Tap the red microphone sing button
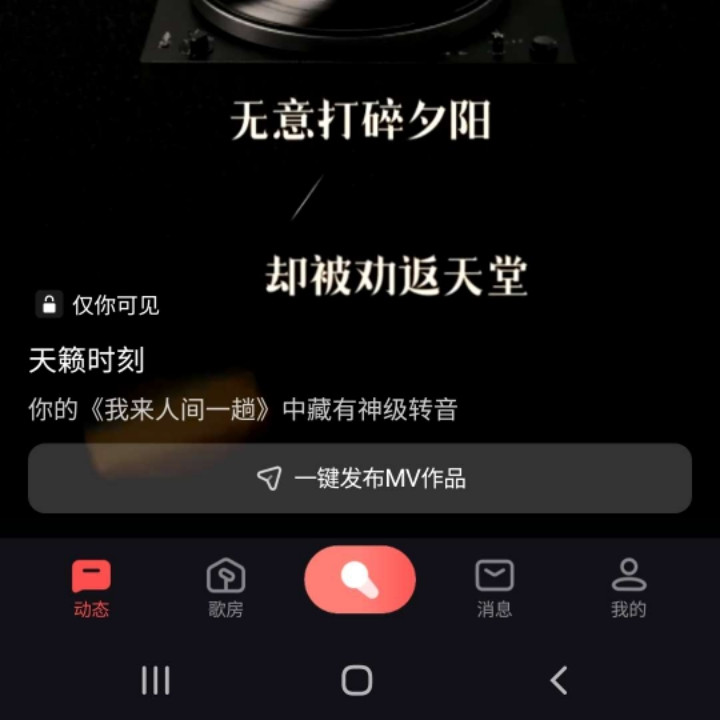This screenshot has width=720, height=720. coord(360,579)
